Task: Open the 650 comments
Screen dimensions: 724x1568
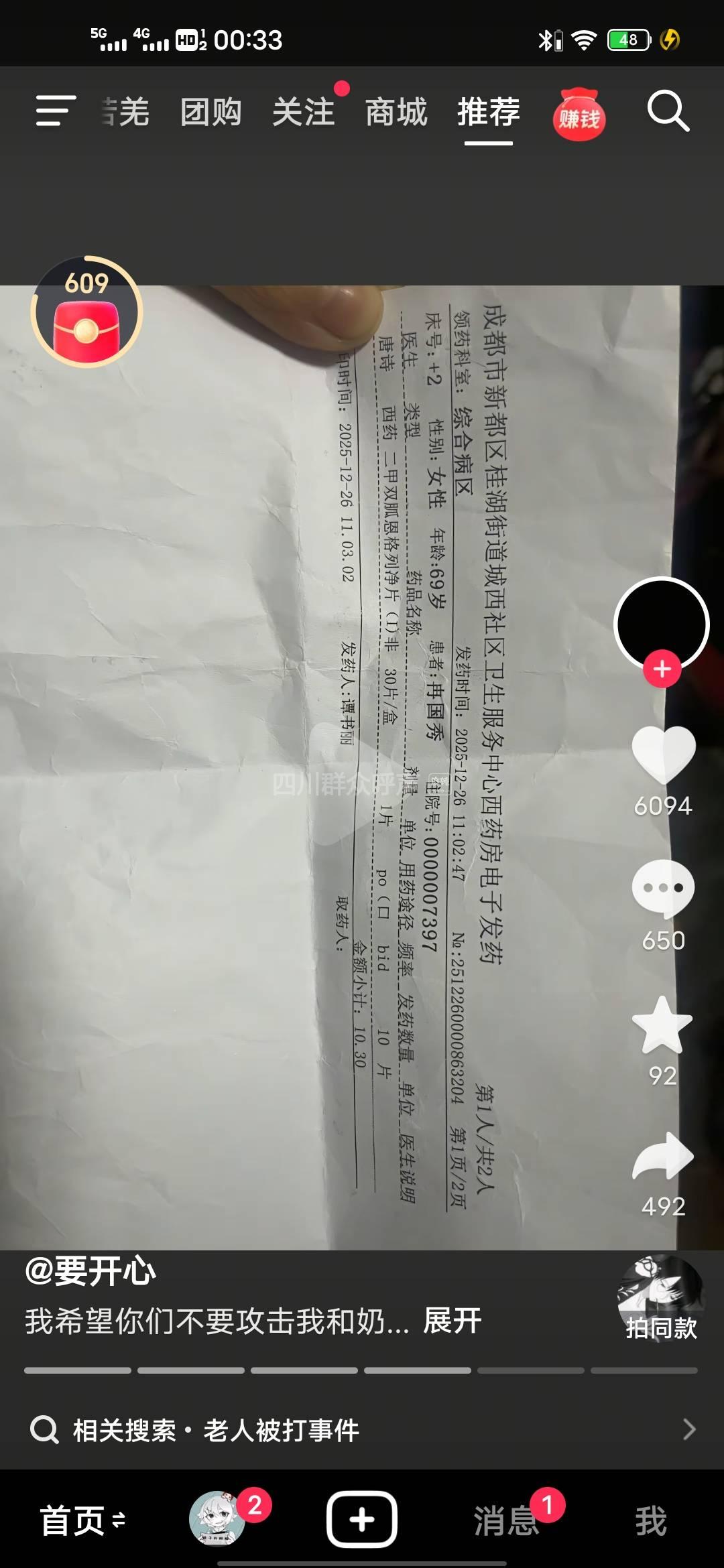Action: click(663, 890)
